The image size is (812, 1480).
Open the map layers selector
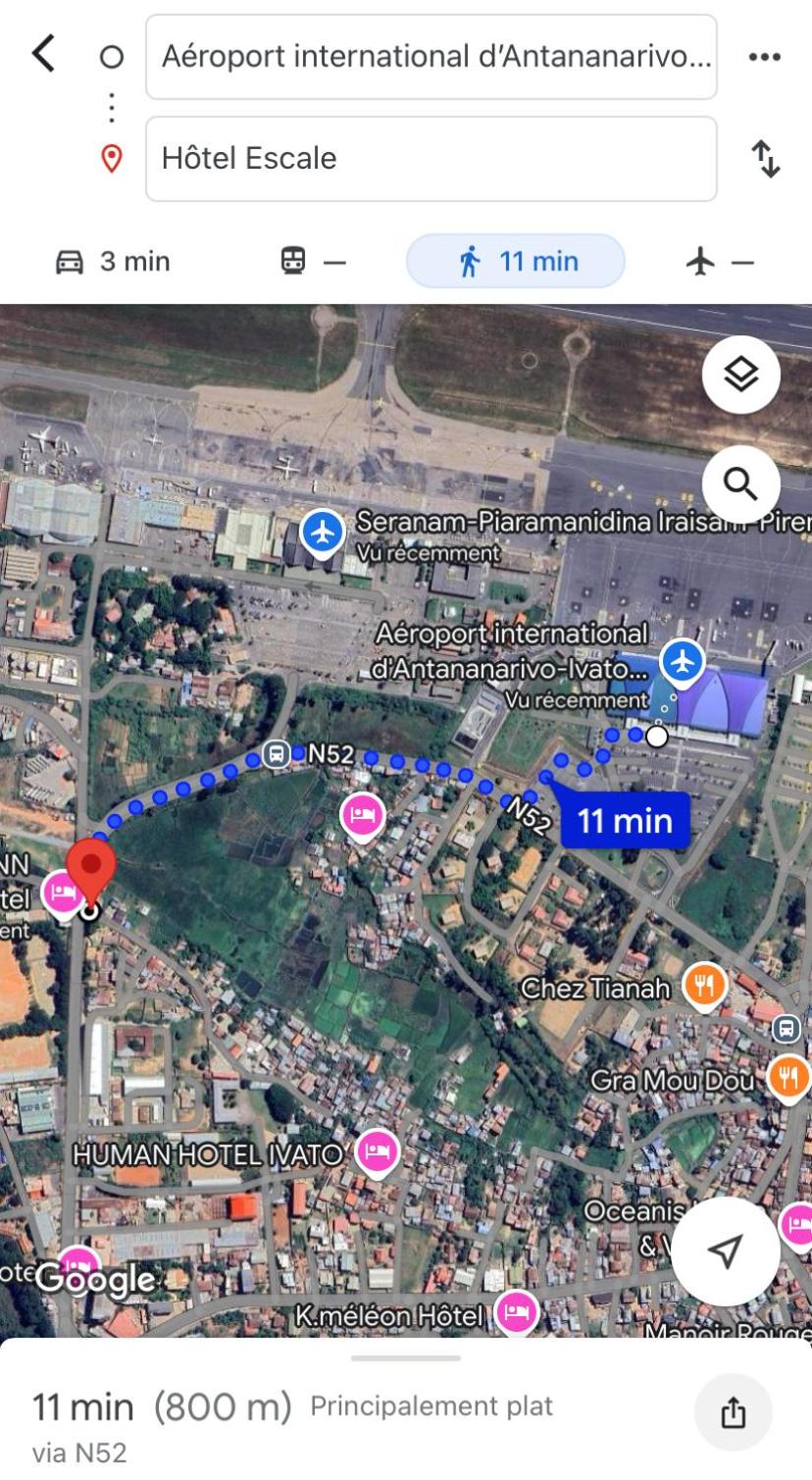coord(740,376)
